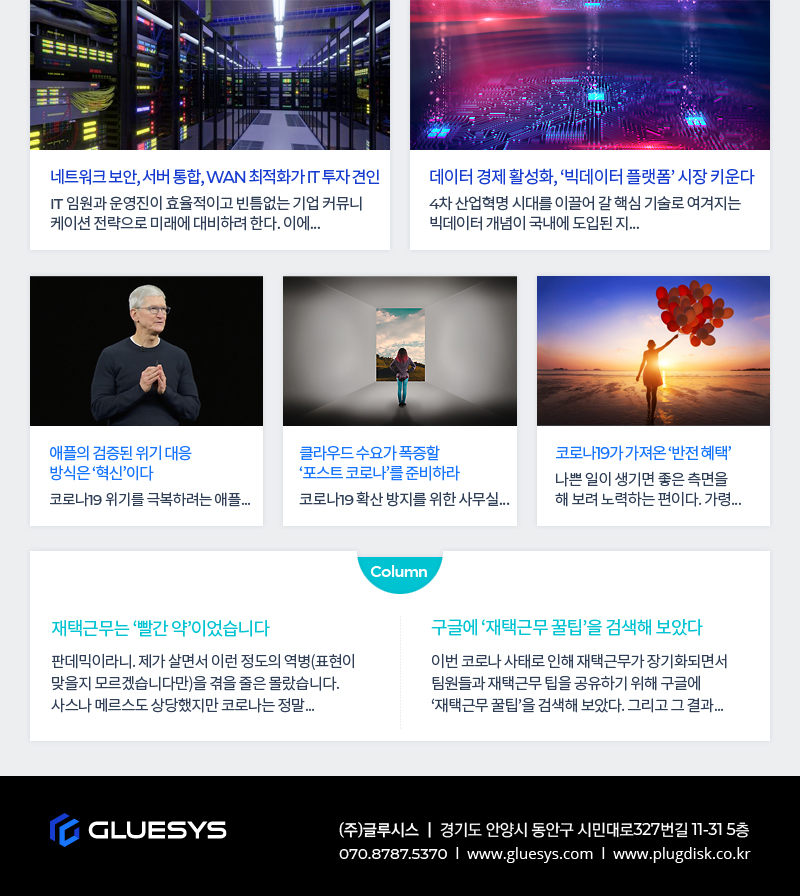Read the Google remote work tips column
The width and height of the screenshot is (800, 896).
pyautogui.click(x=566, y=628)
